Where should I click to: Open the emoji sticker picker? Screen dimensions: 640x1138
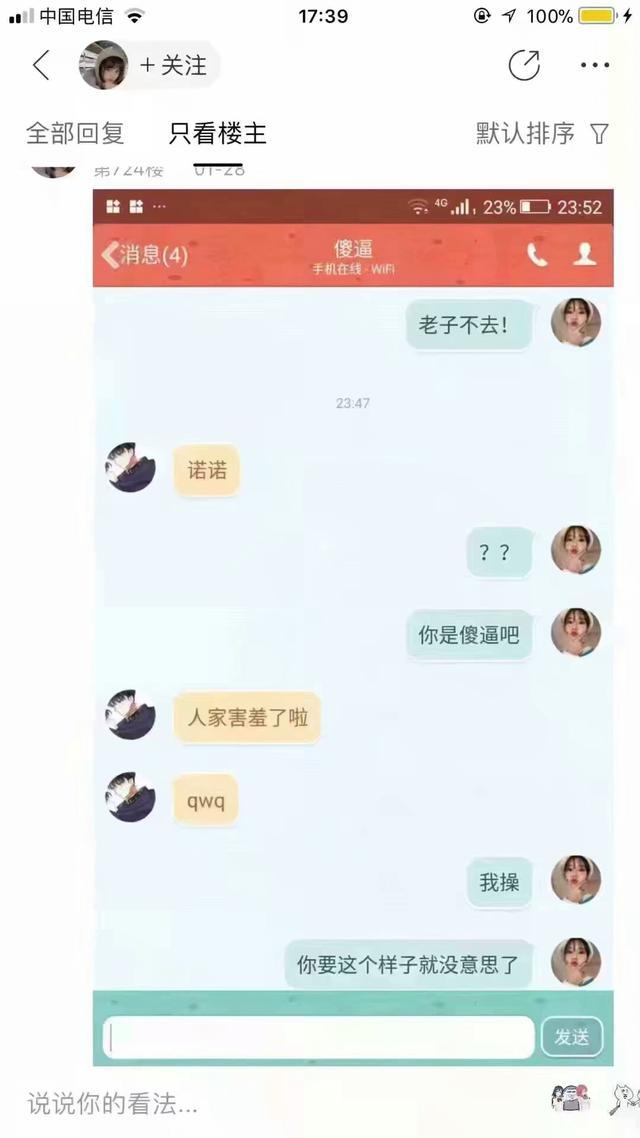(570, 1100)
